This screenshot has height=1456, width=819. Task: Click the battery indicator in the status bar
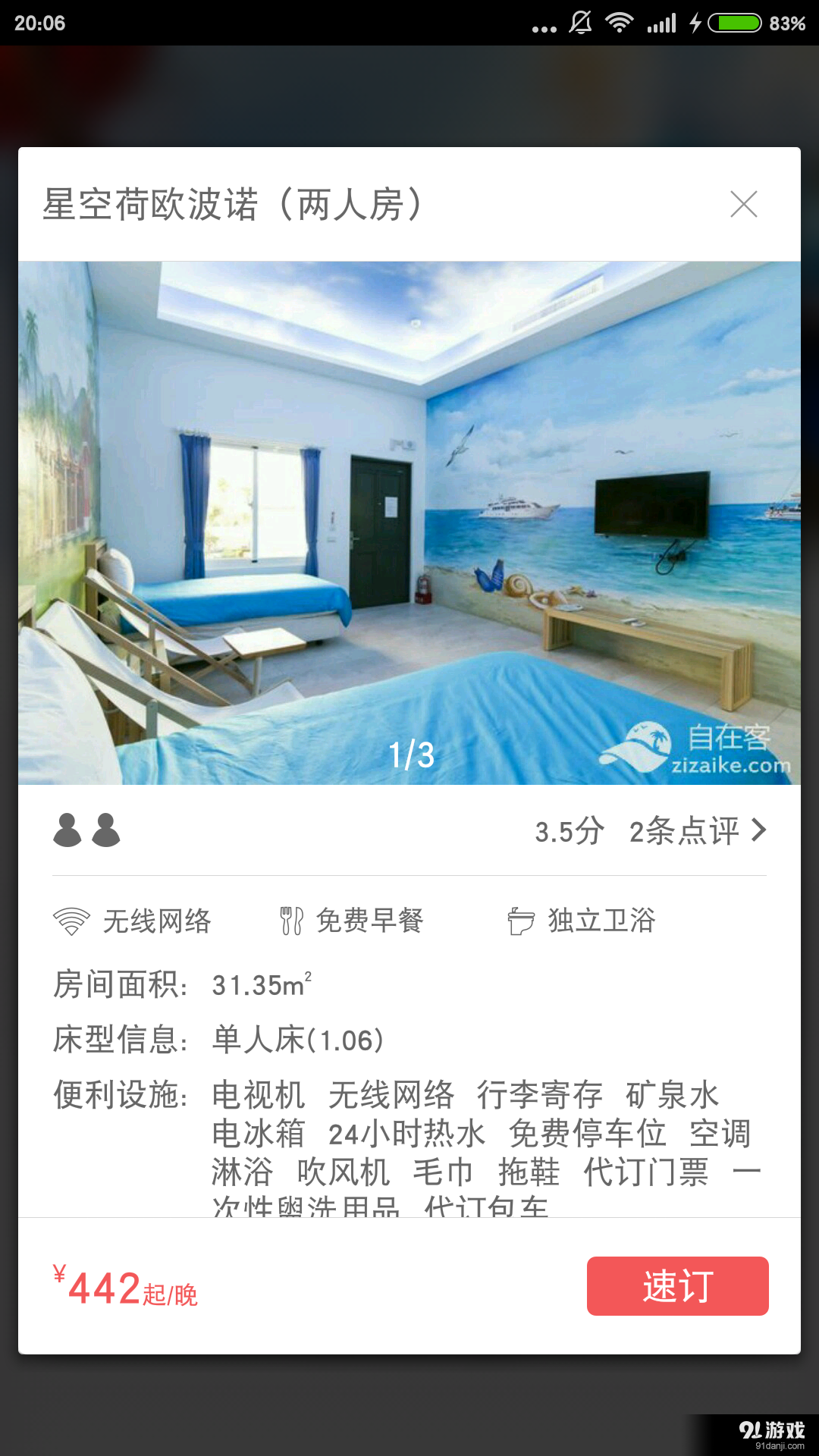(733, 23)
